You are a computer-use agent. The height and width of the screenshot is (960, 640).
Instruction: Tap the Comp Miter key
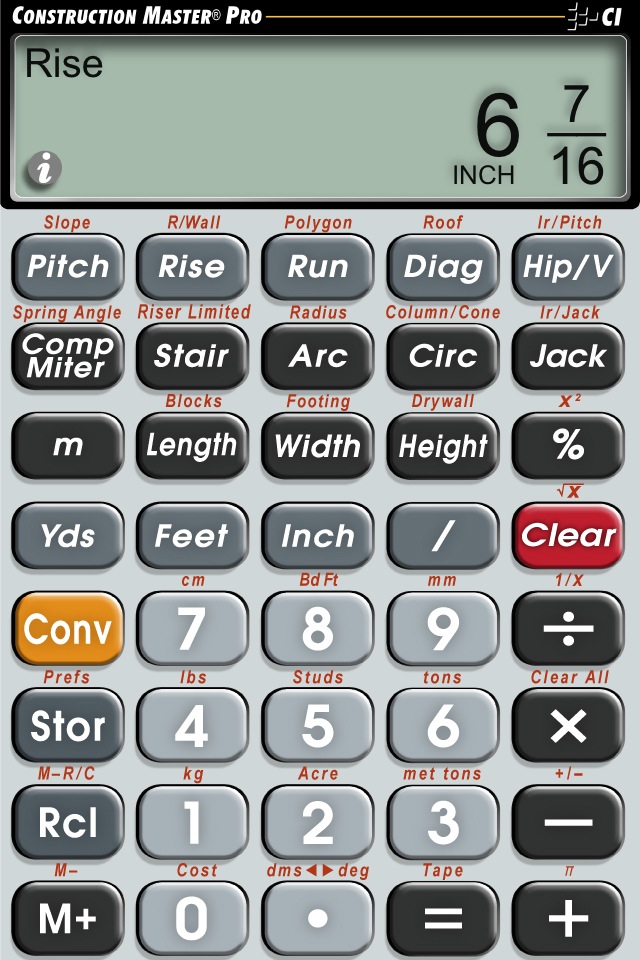(x=68, y=356)
